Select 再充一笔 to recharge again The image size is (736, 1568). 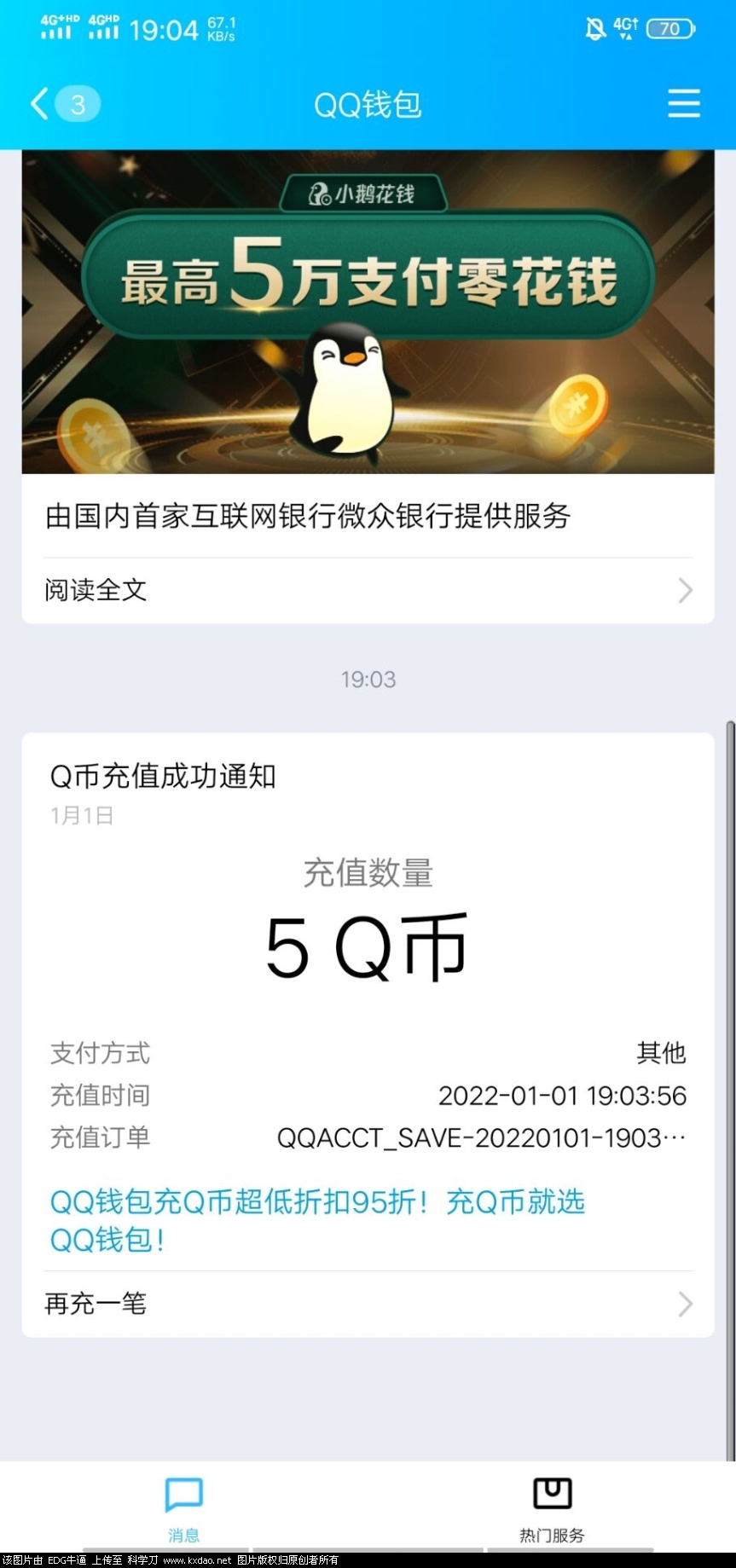[368, 1304]
